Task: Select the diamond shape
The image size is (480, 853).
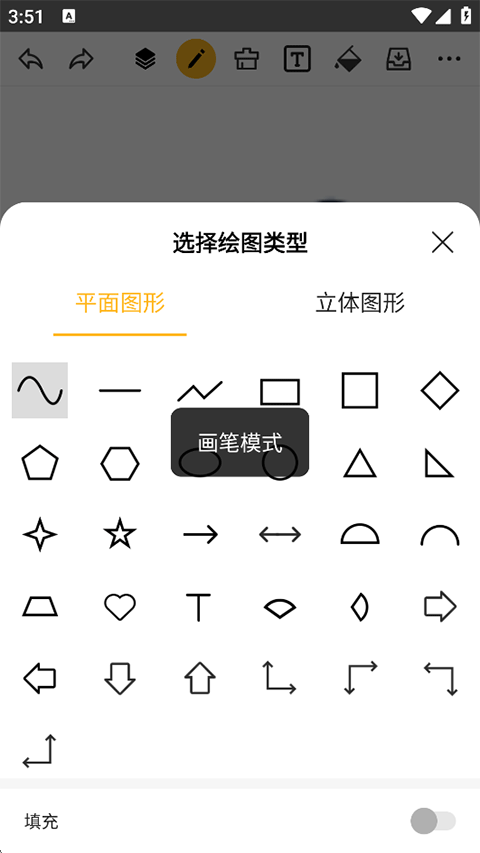Action: [x=440, y=390]
